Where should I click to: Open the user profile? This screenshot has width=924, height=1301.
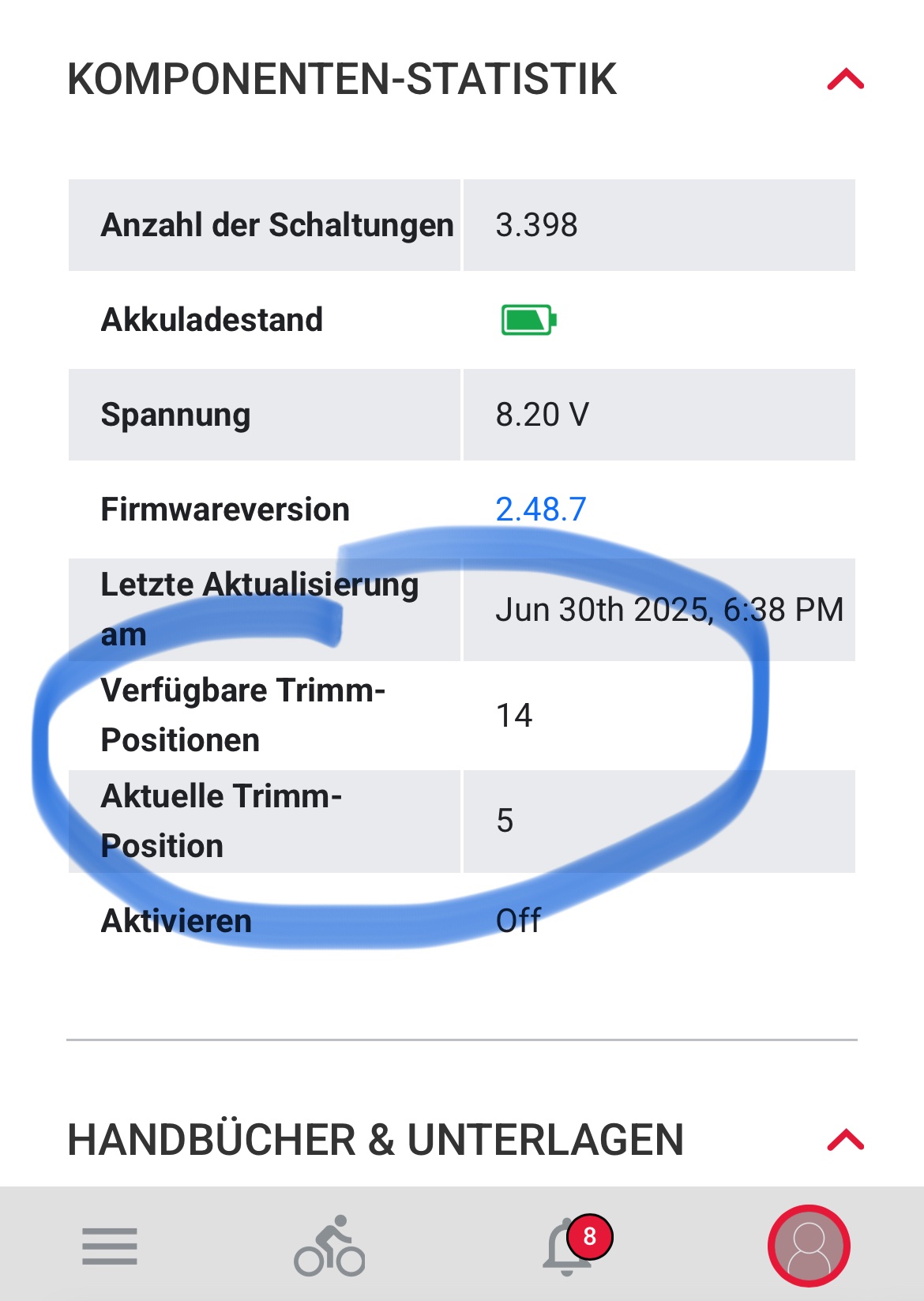[x=808, y=1246]
